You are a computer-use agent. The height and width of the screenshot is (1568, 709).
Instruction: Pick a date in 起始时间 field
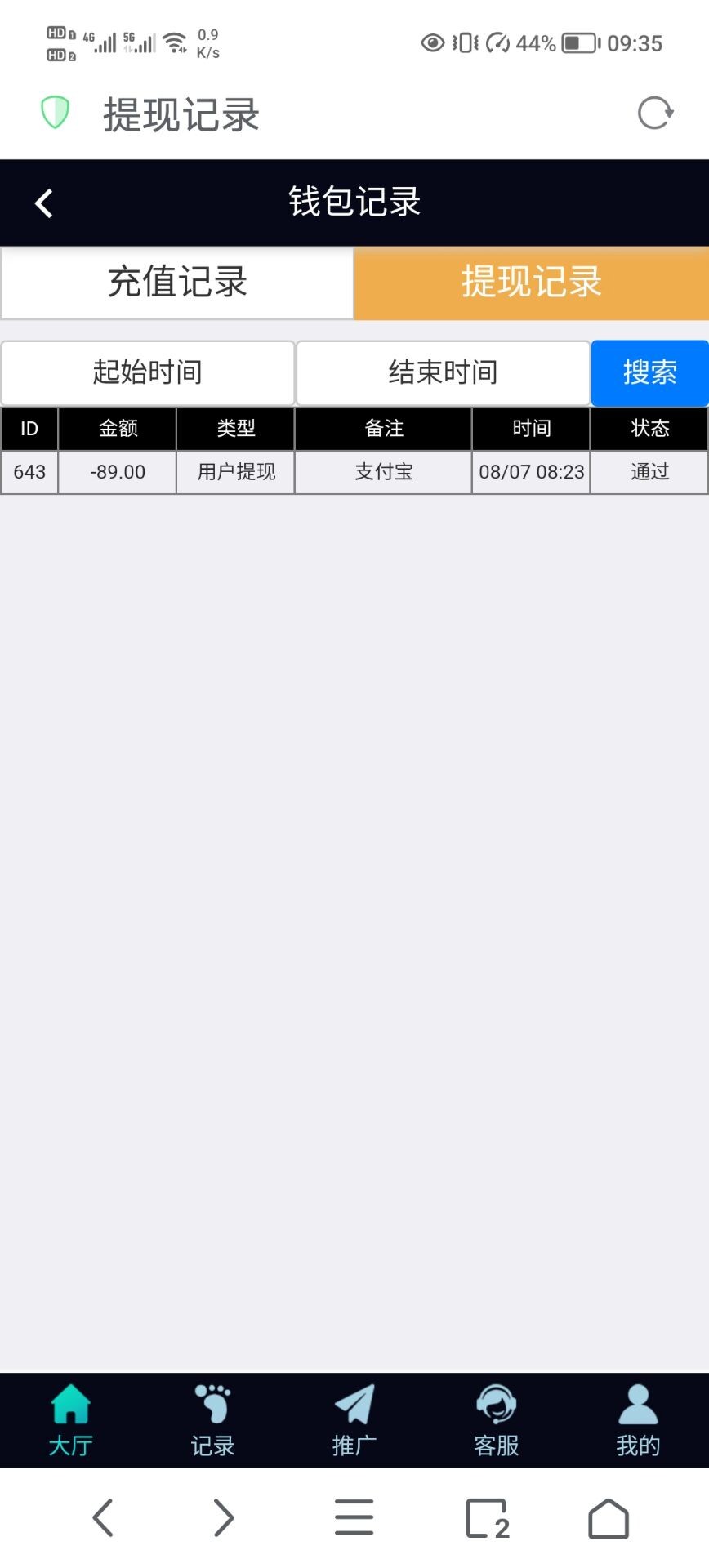(147, 372)
